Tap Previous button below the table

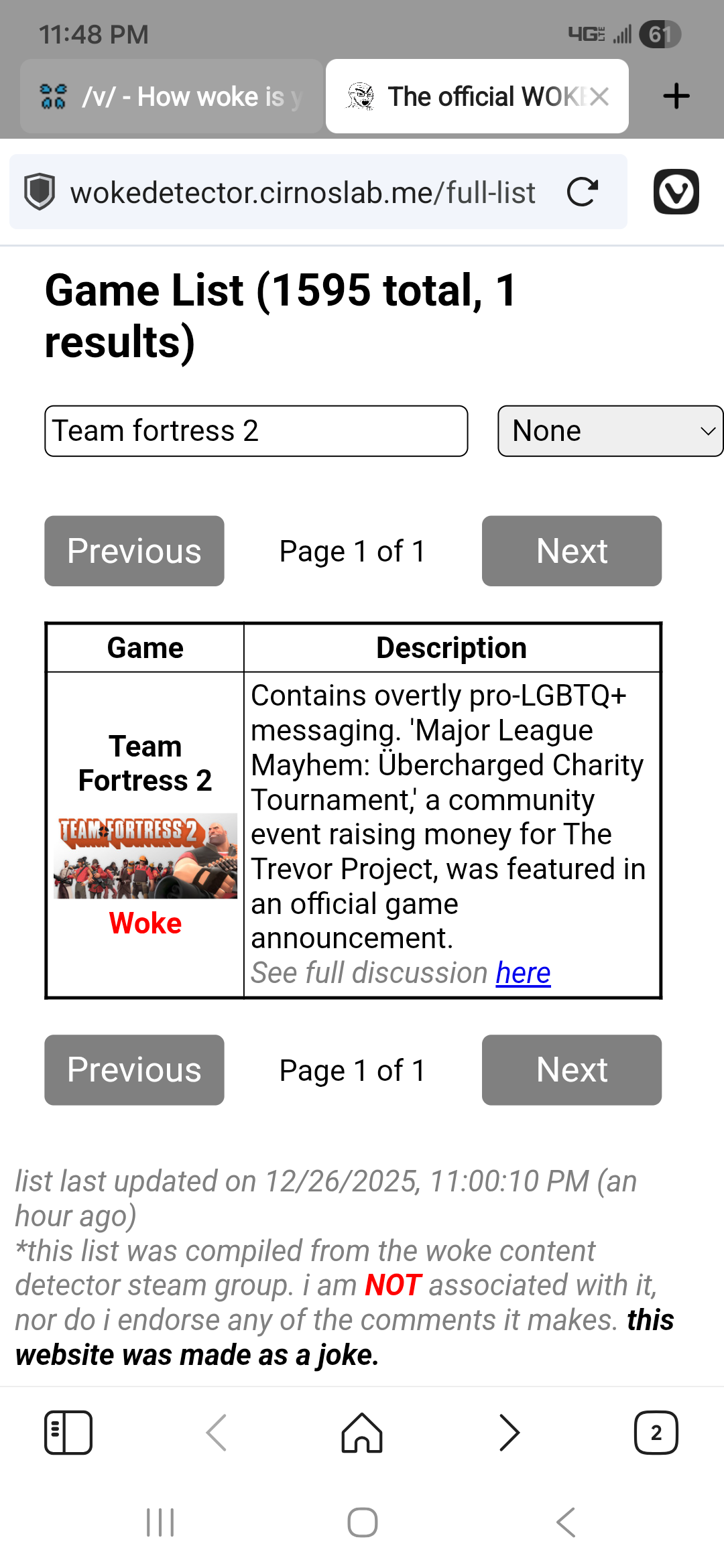[134, 1069]
